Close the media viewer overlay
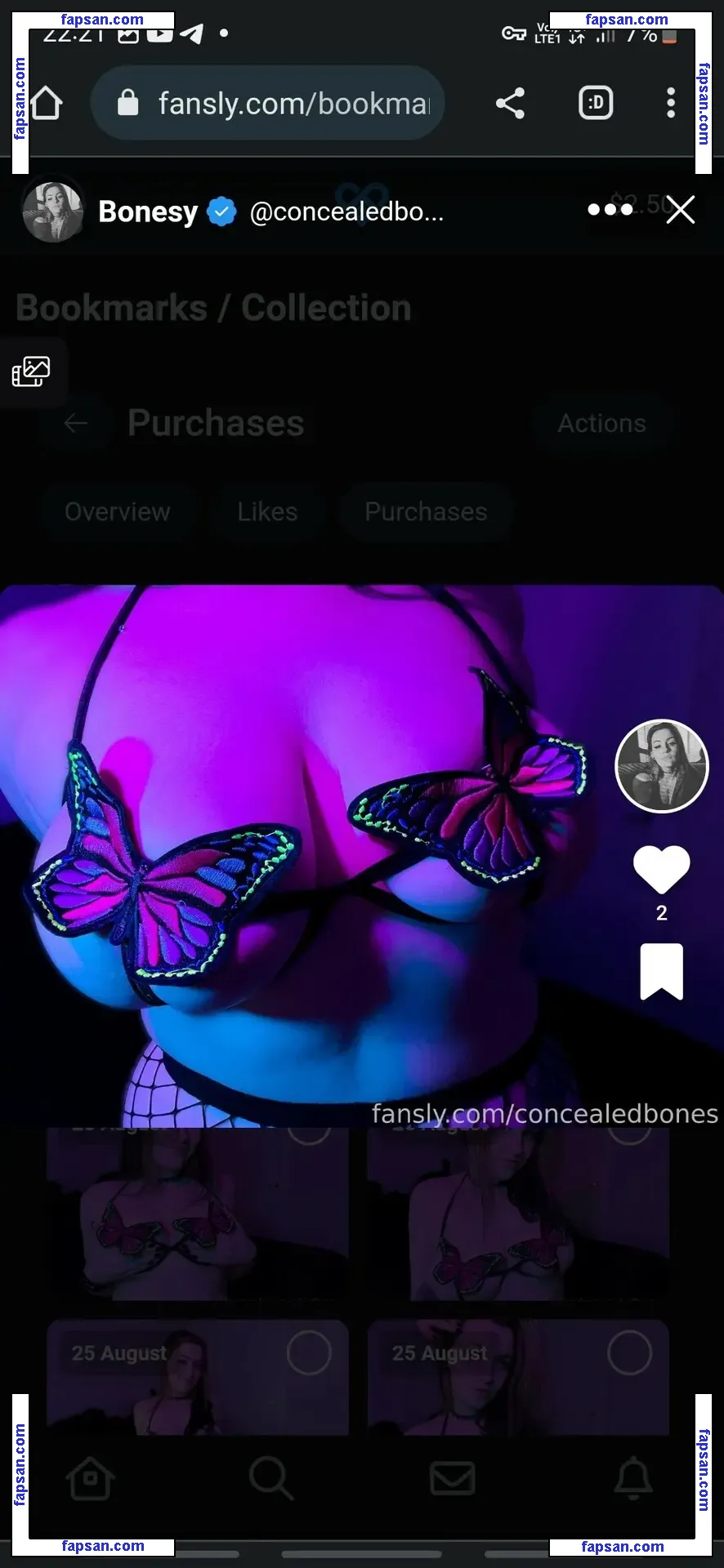 [x=680, y=210]
